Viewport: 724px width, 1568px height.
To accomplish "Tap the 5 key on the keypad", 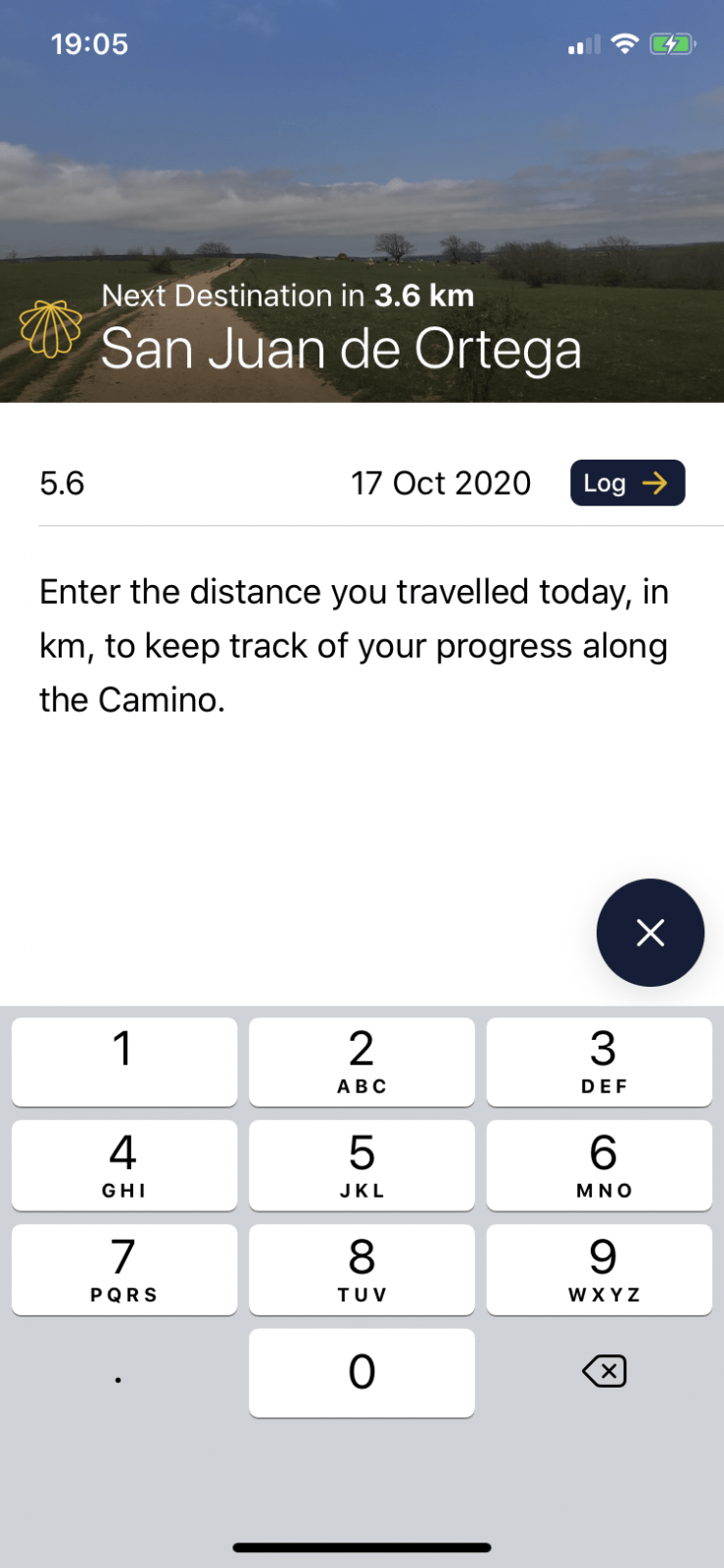I will click(x=362, y=1165).
